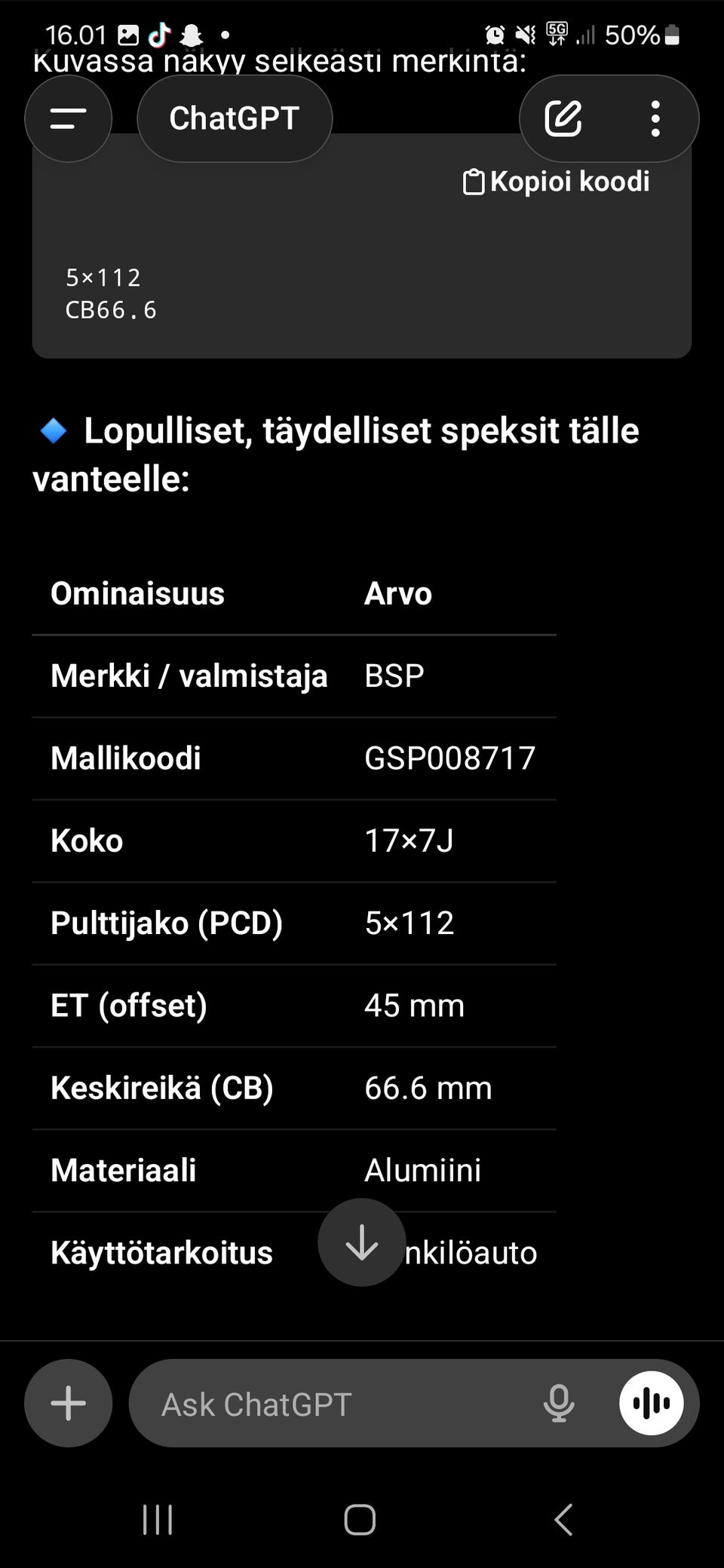Start voice mode conversation

click(x=652, y=1403)
